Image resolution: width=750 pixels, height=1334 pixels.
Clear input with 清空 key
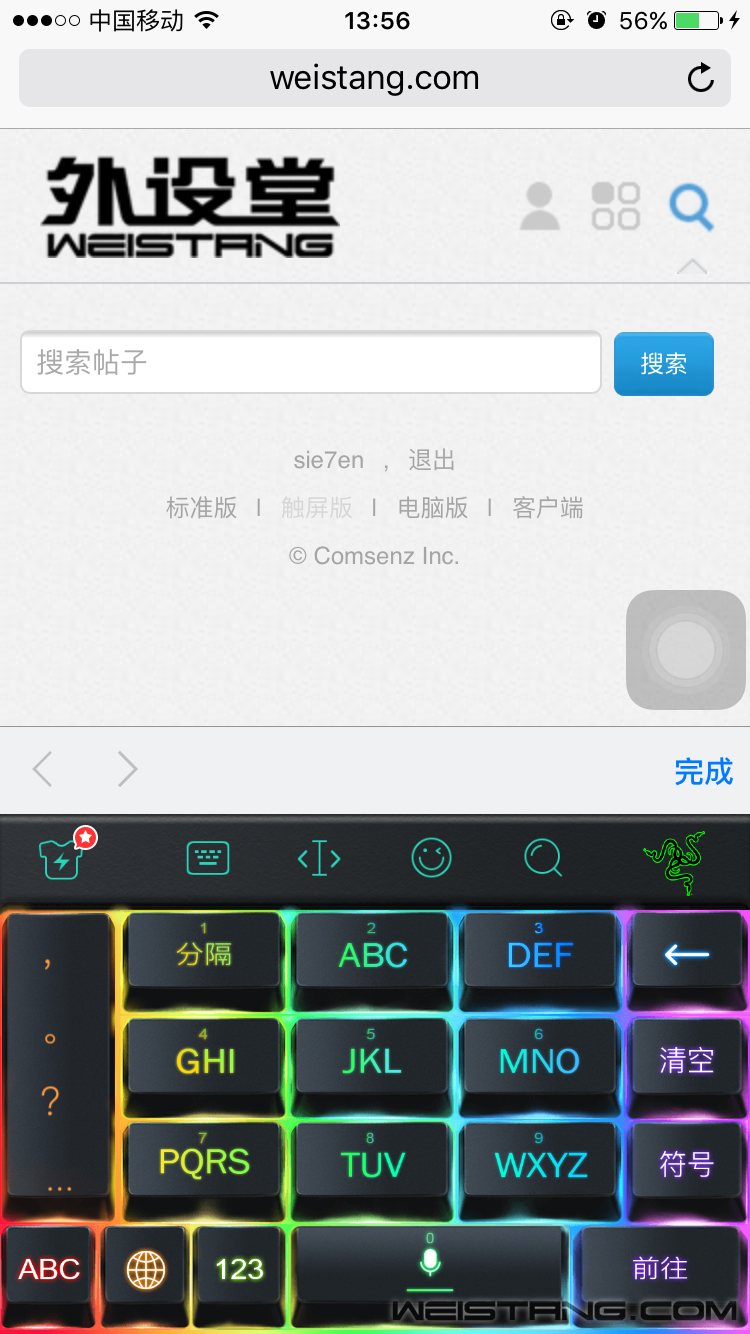686,1060
